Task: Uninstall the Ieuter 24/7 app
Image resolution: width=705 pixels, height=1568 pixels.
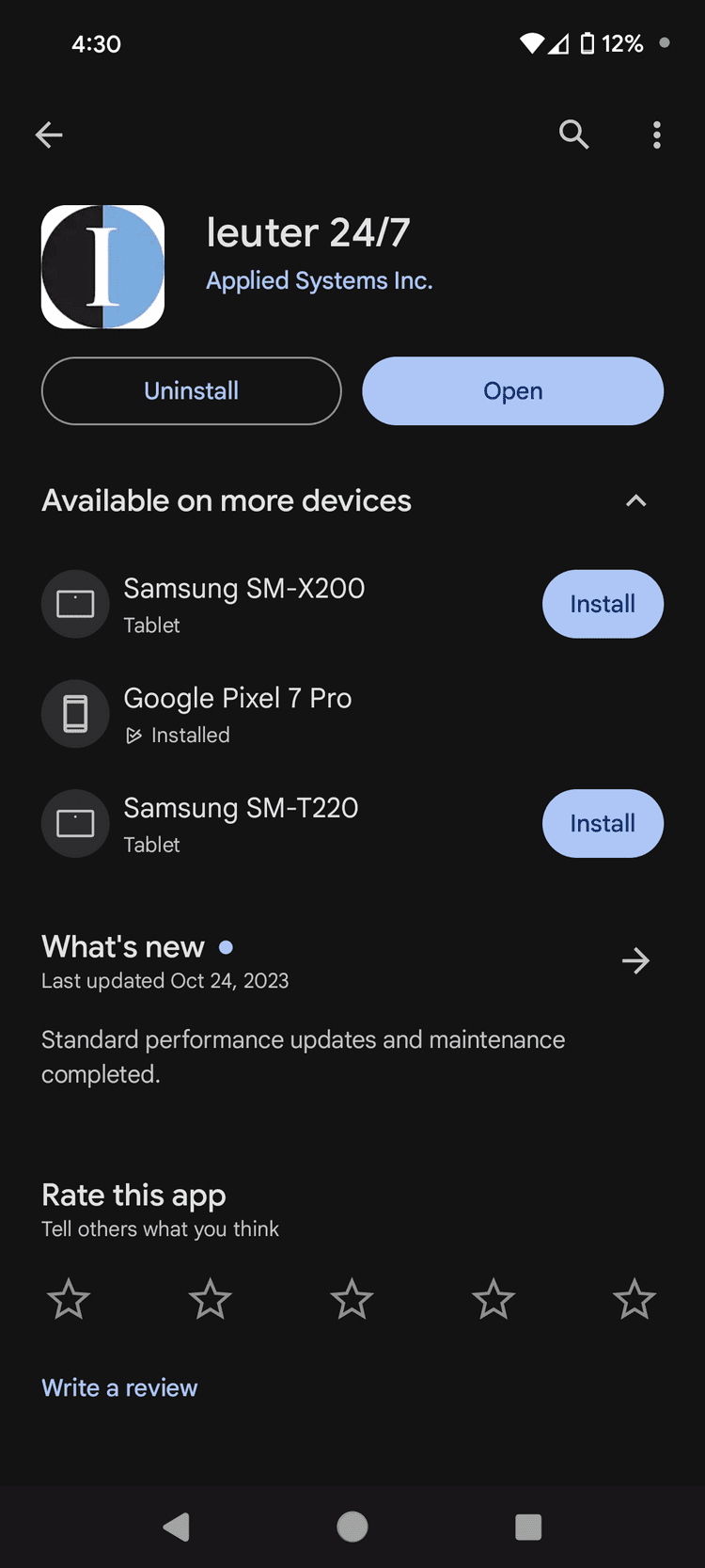Action: coord(192,391)
